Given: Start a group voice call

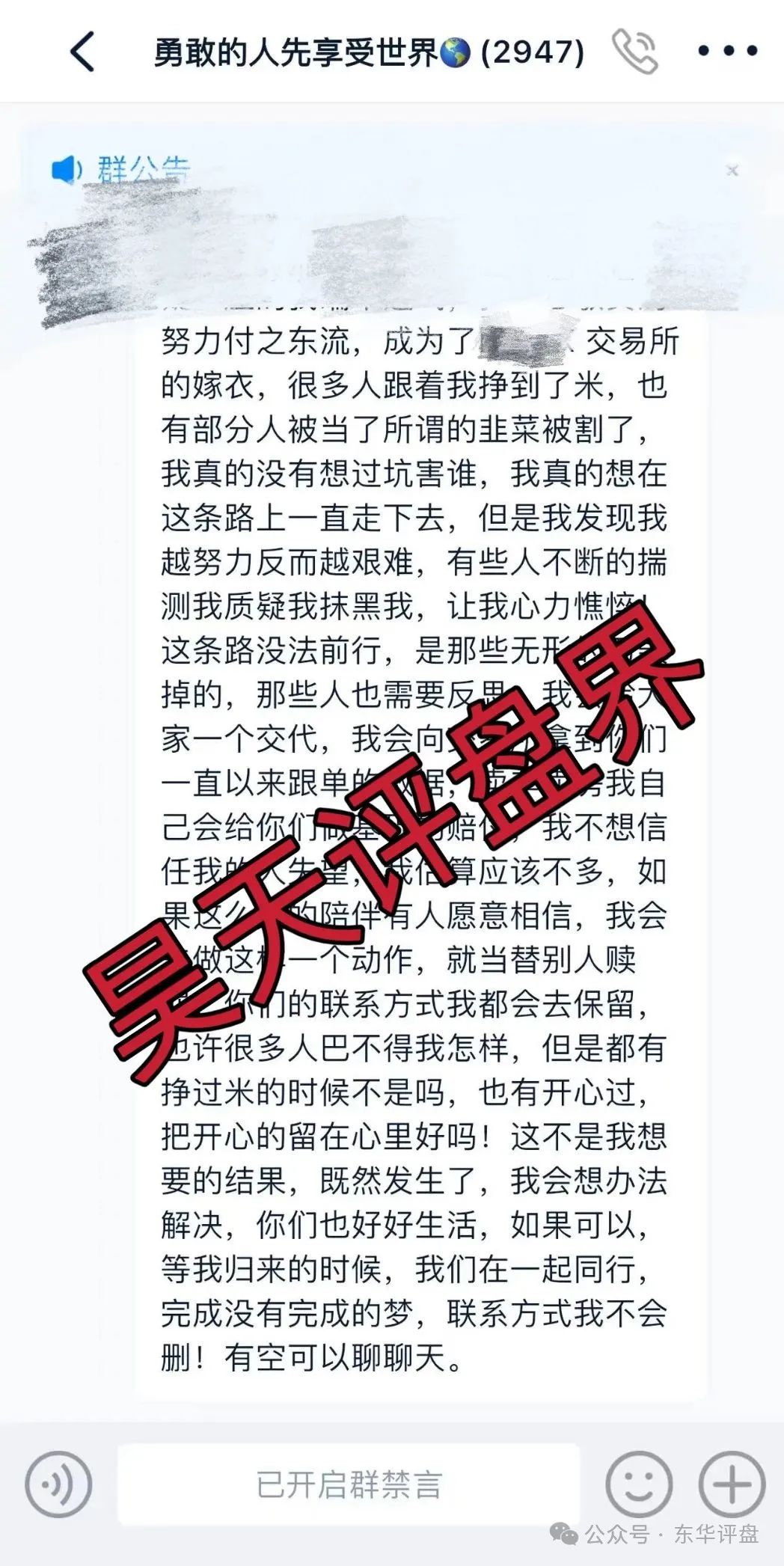Looking at the screenshot, I should 634,52.
